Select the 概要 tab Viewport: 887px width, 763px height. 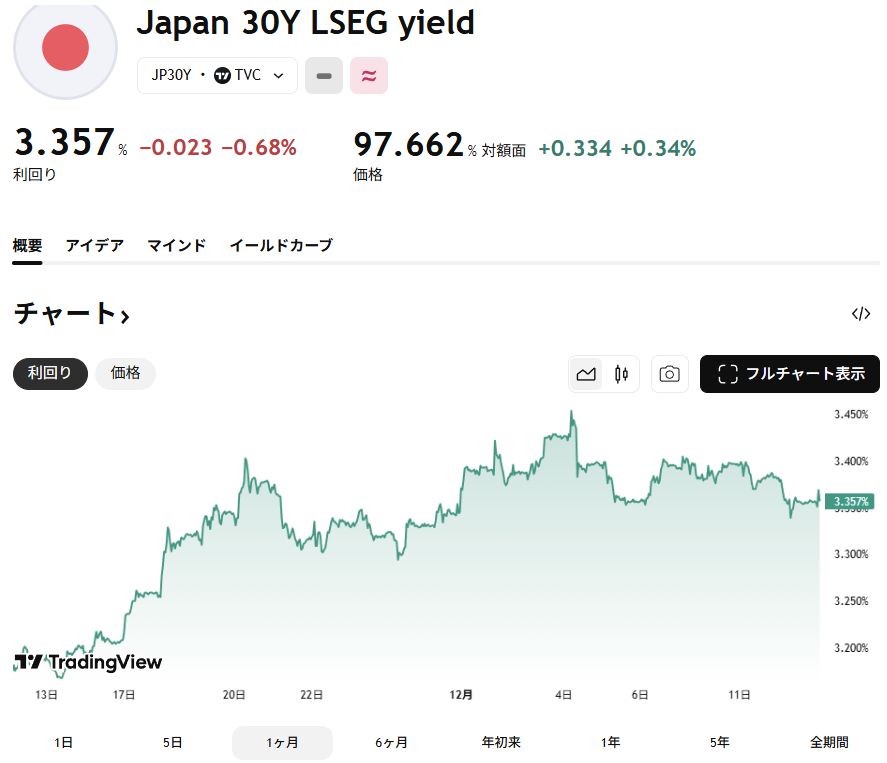point(28,245)
